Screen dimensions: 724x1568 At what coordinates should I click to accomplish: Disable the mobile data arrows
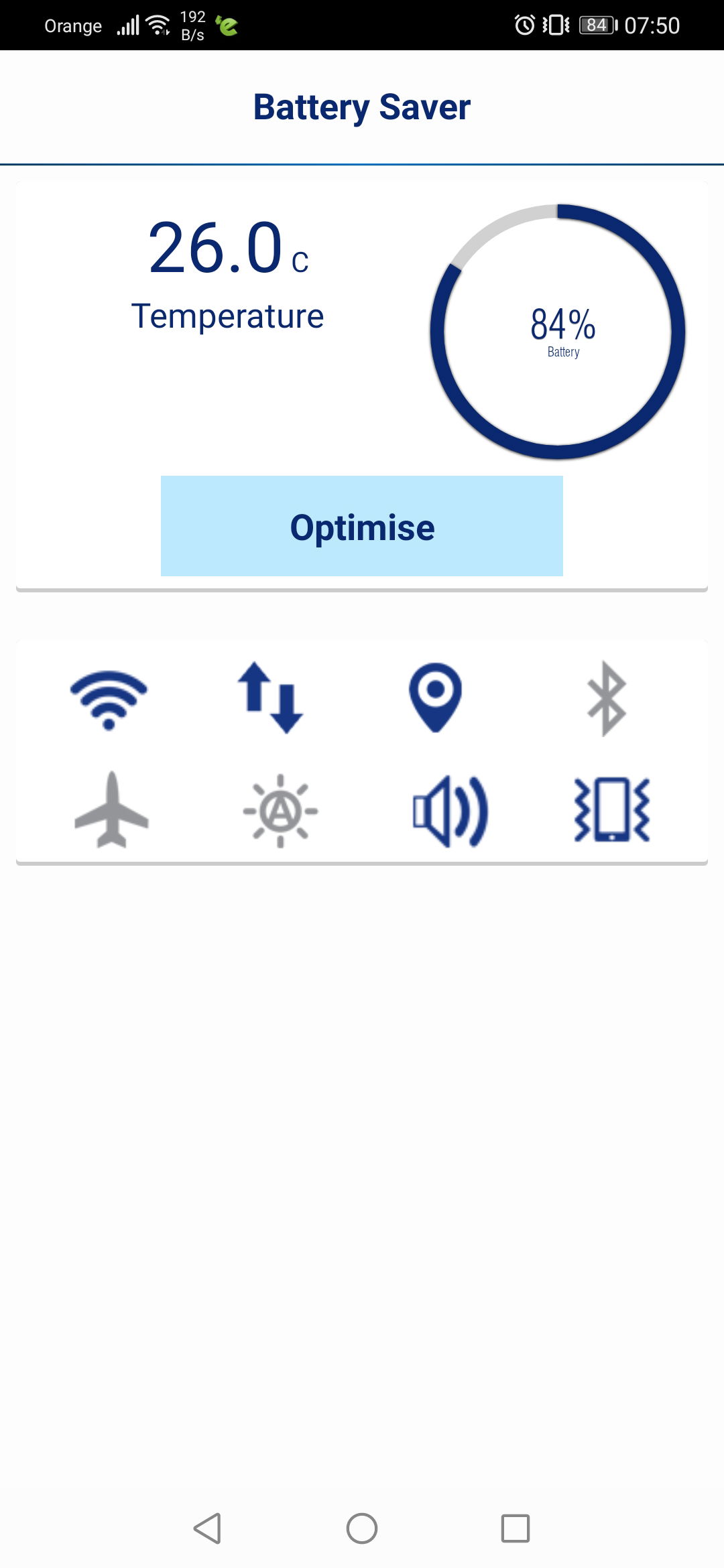[x=271, y=698]
